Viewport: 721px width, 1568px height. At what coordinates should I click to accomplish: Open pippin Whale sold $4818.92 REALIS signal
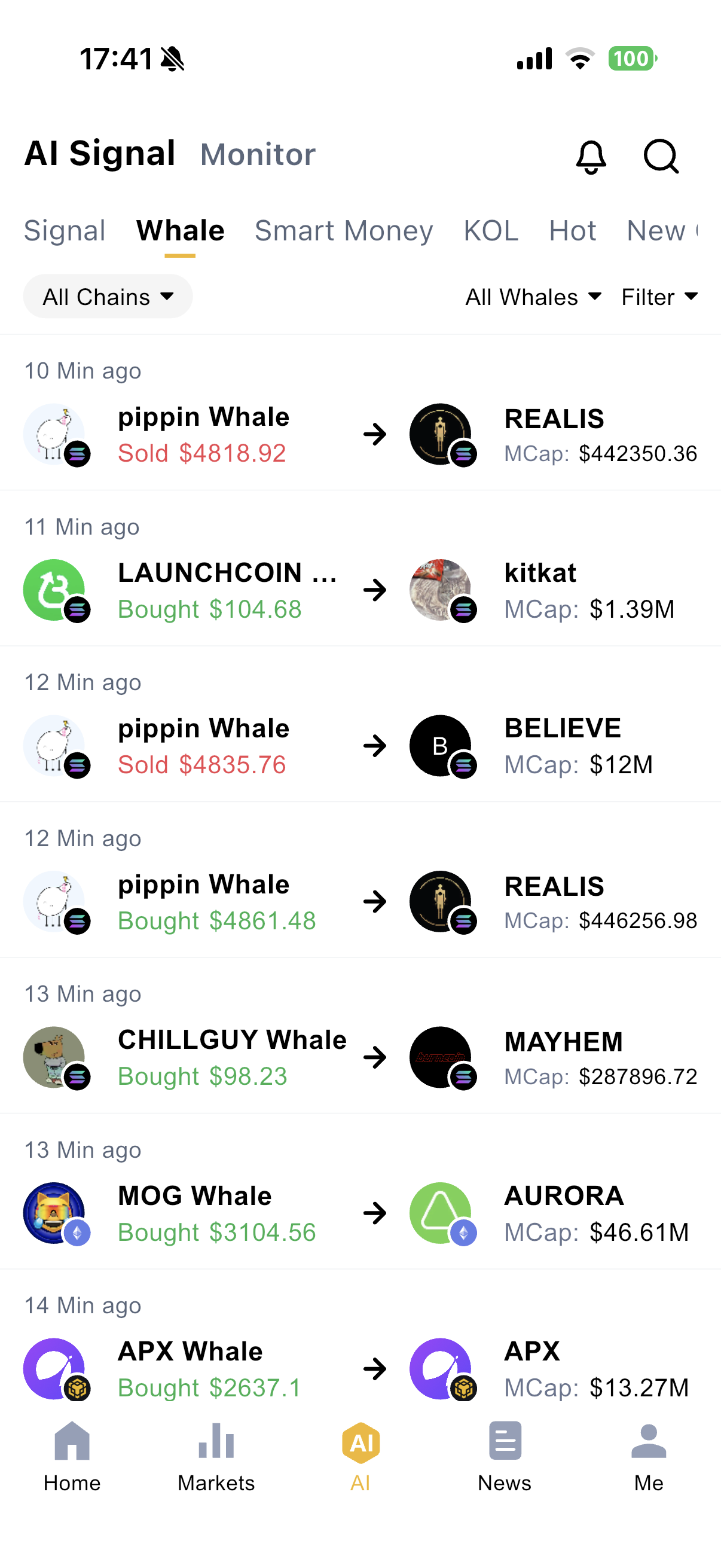[x=360, y=435]
